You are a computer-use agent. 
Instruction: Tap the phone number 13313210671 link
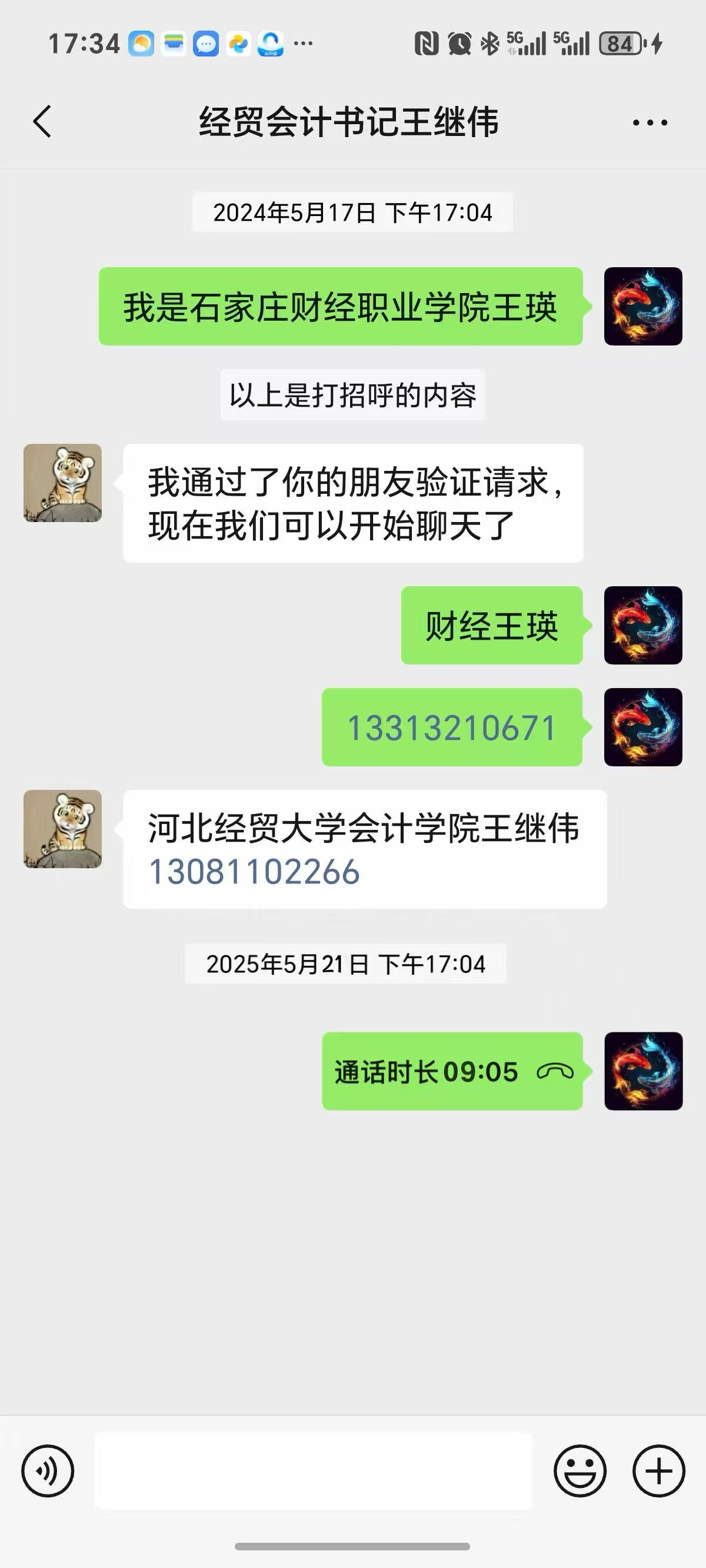(x=452, y=728)
